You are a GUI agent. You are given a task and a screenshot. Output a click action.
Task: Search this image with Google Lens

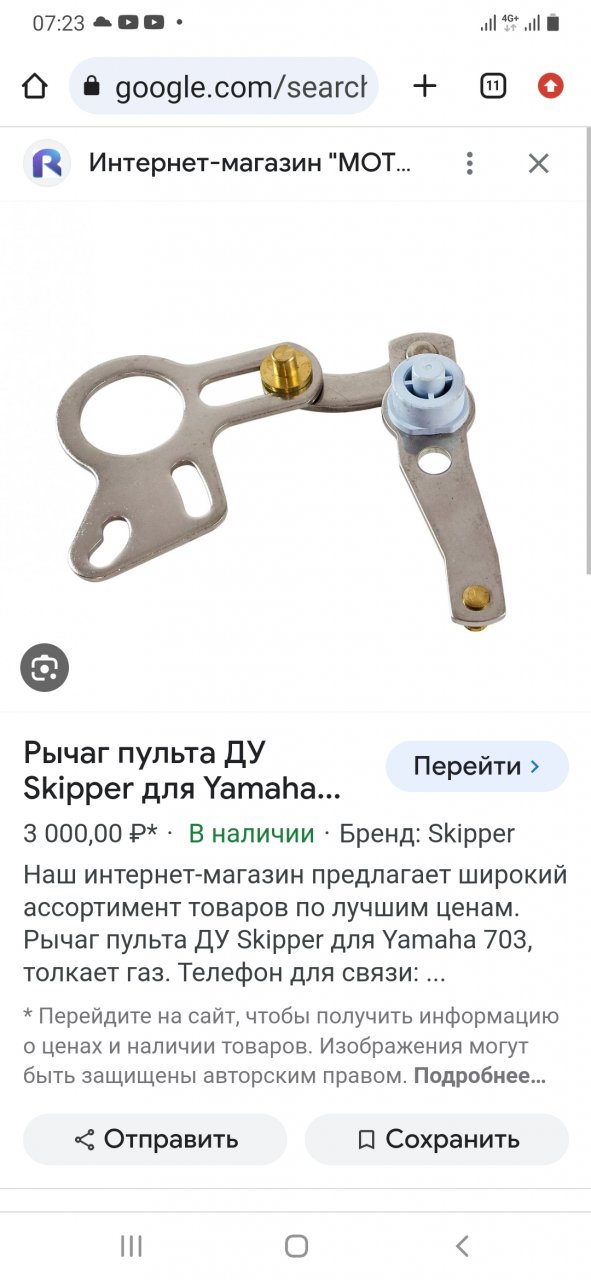tap(45, 668)
